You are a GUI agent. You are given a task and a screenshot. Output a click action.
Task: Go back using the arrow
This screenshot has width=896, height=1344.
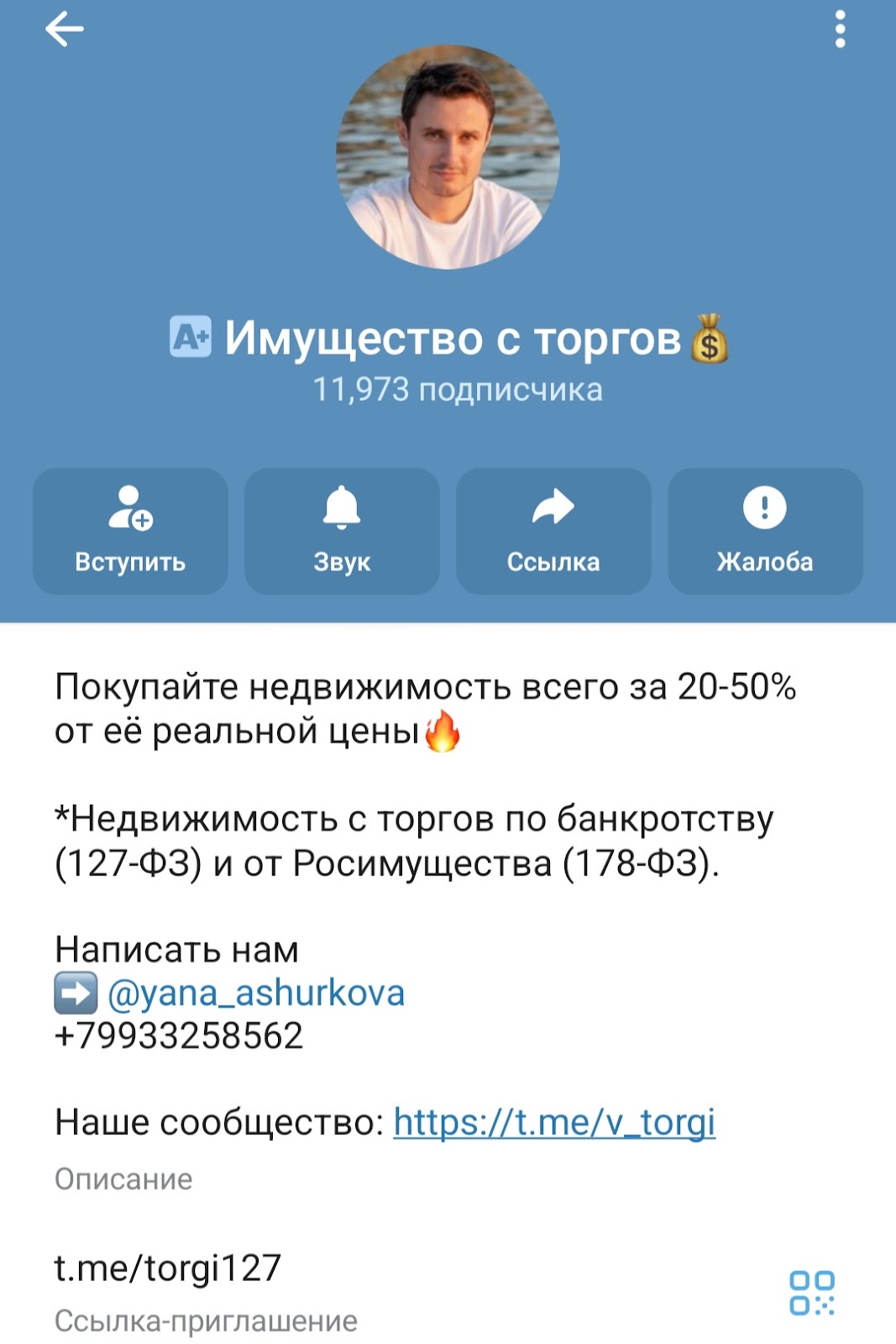[64, 30]
